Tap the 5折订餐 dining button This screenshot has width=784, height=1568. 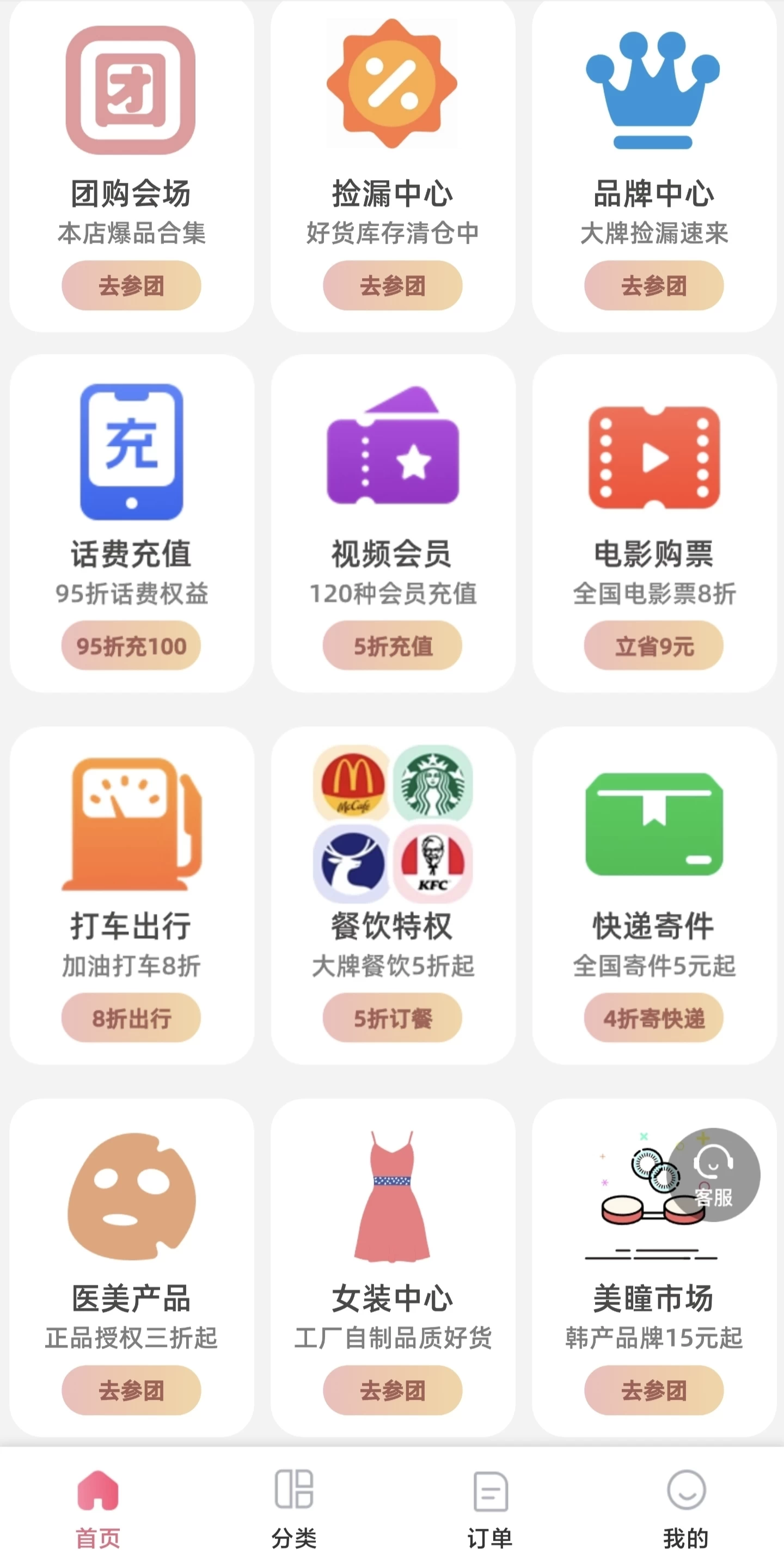(x=393, y=1018)
